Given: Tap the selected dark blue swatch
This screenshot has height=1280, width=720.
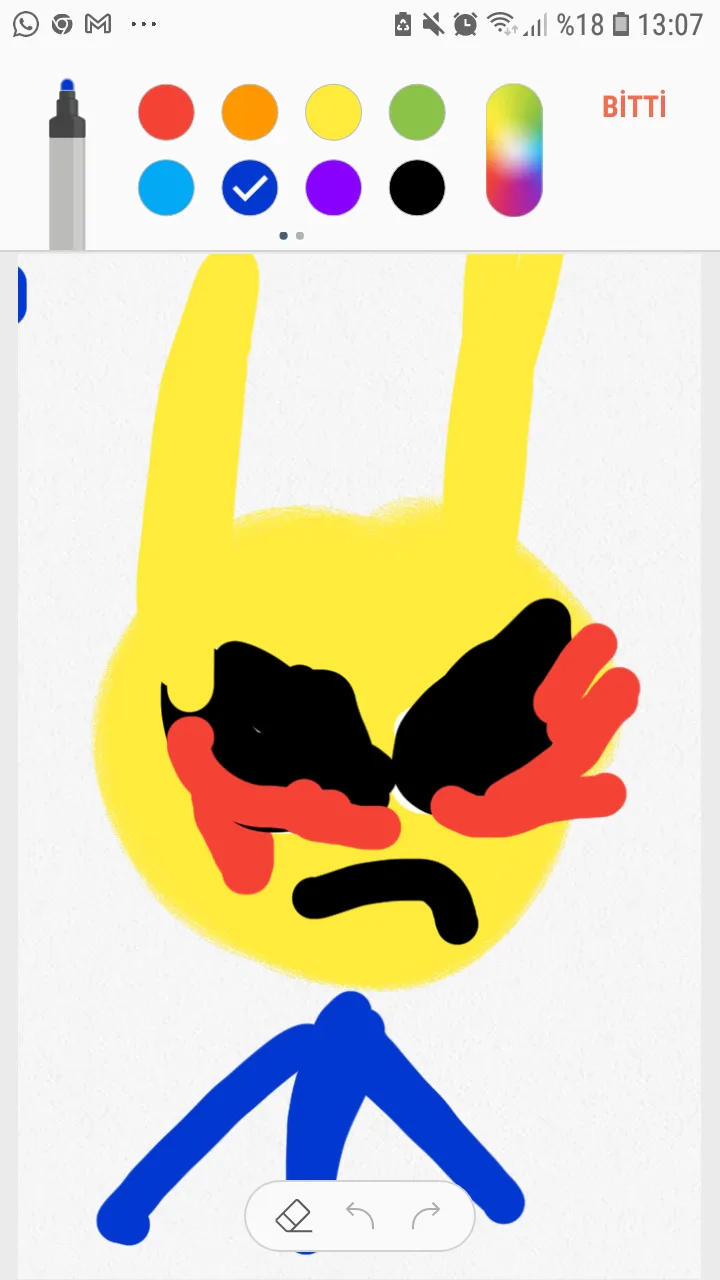Looking at the screenshot, I should tap(250, 187).
